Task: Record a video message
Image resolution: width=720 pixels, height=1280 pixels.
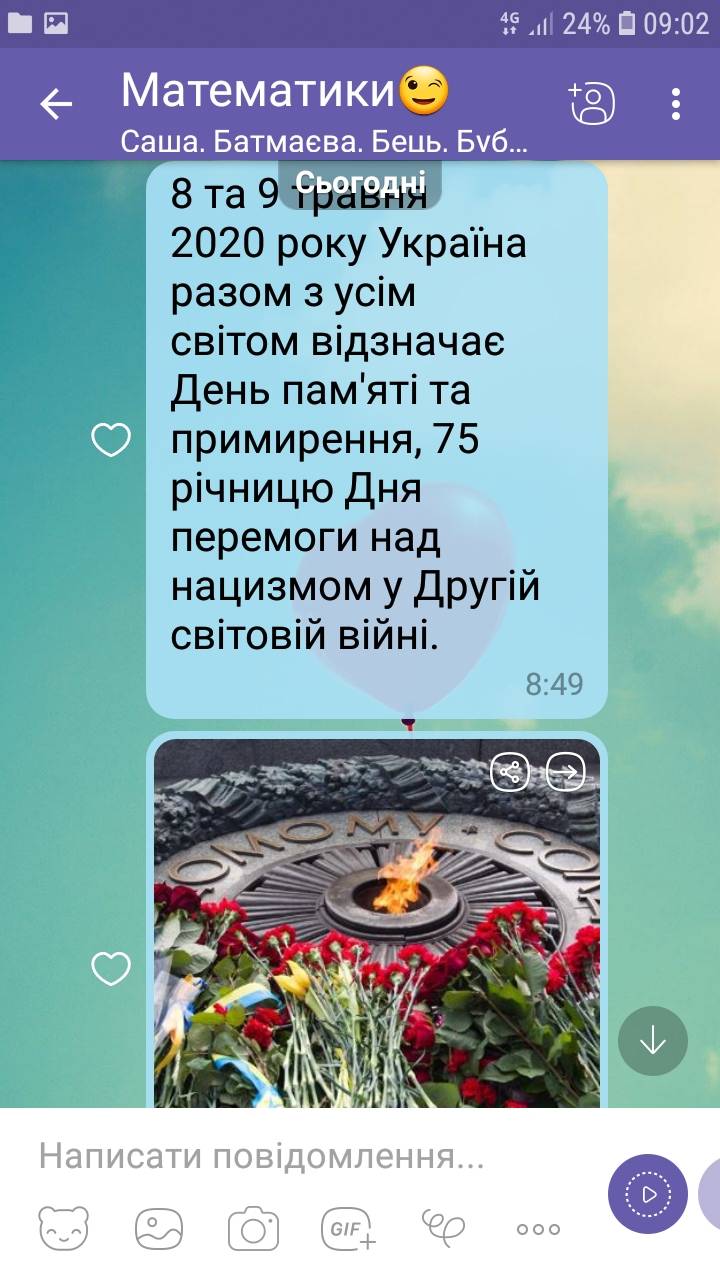Action: tap(648, 1193)
